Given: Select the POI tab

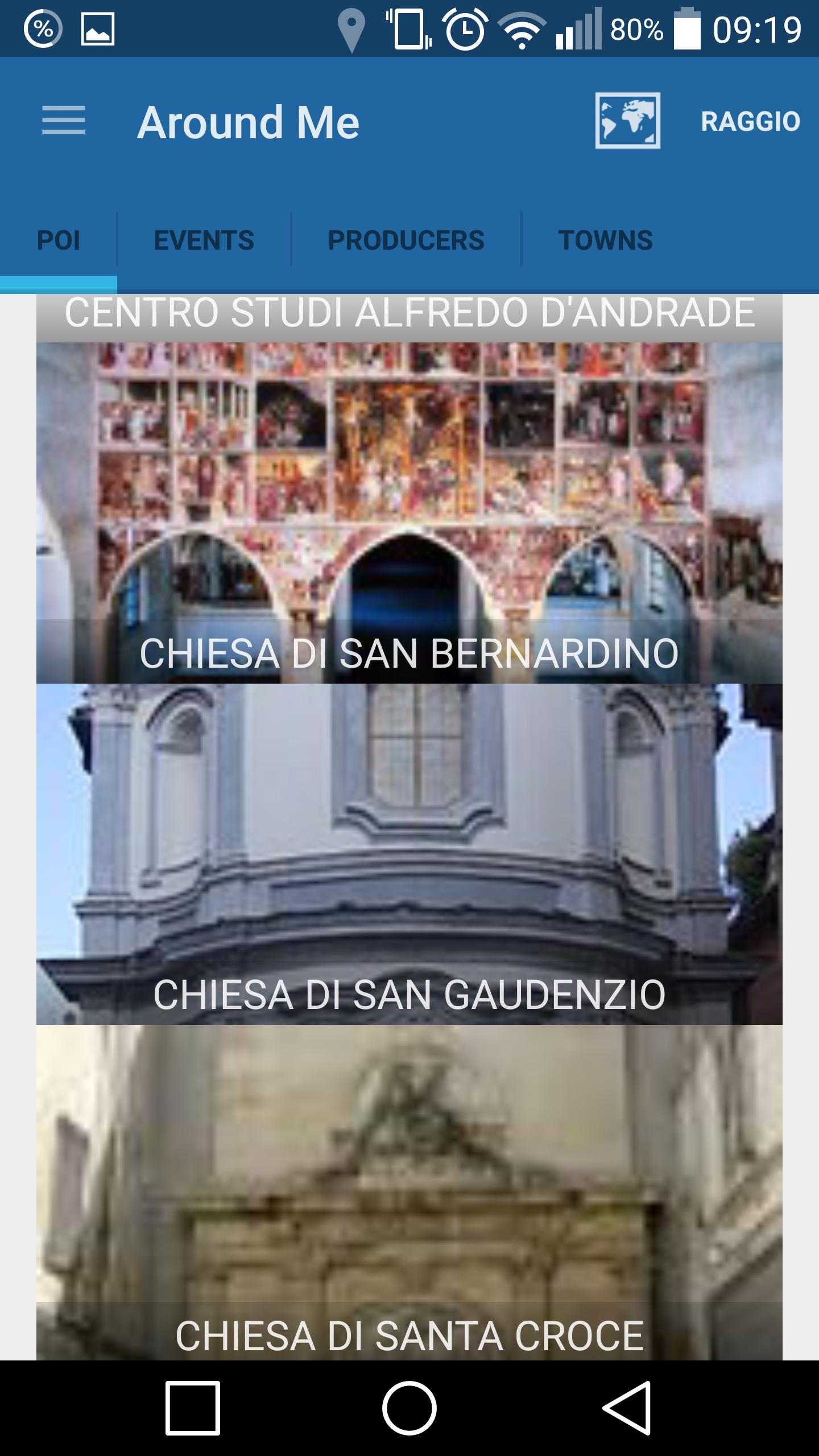Looking at the screenshot, I should point(58,240).
